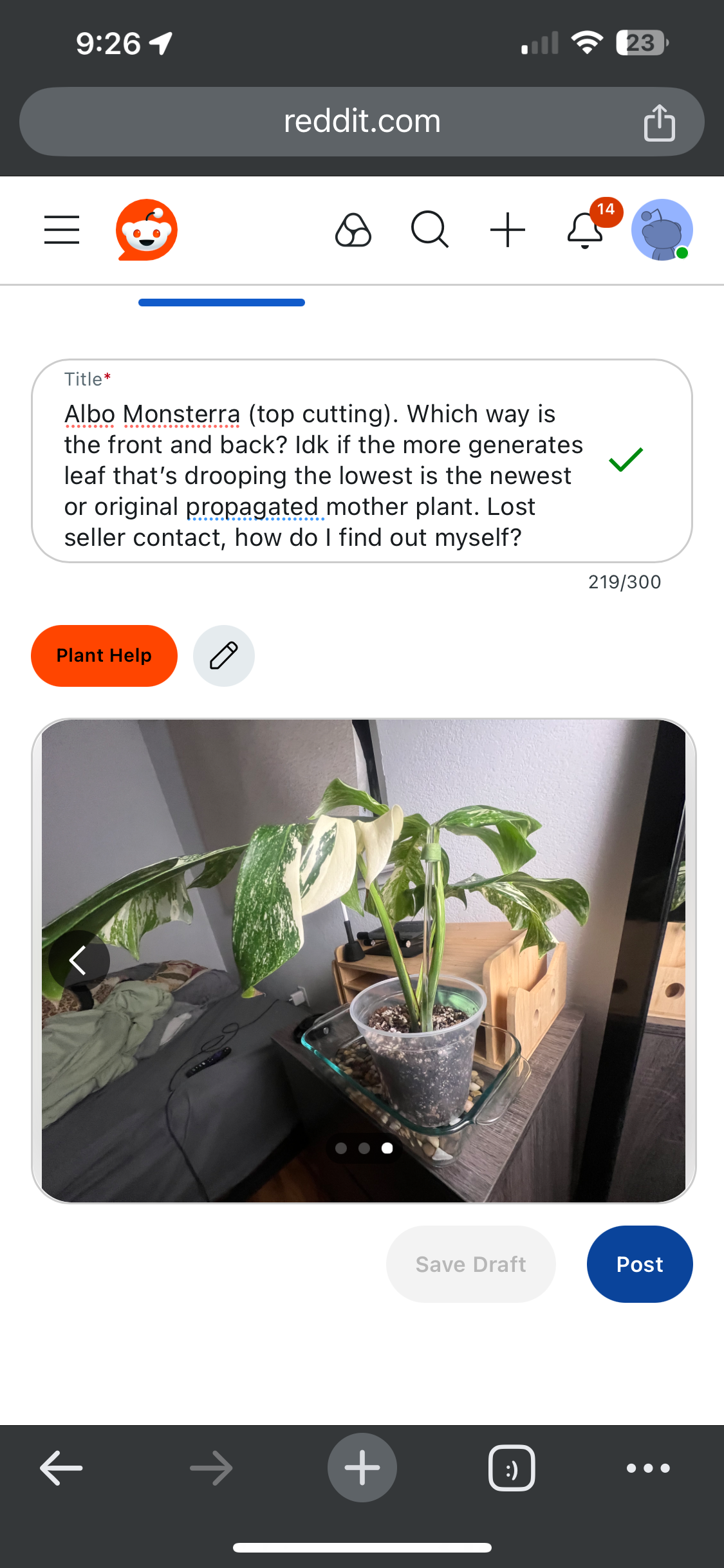Tap the plant photo thumbnail

point(362,966)
